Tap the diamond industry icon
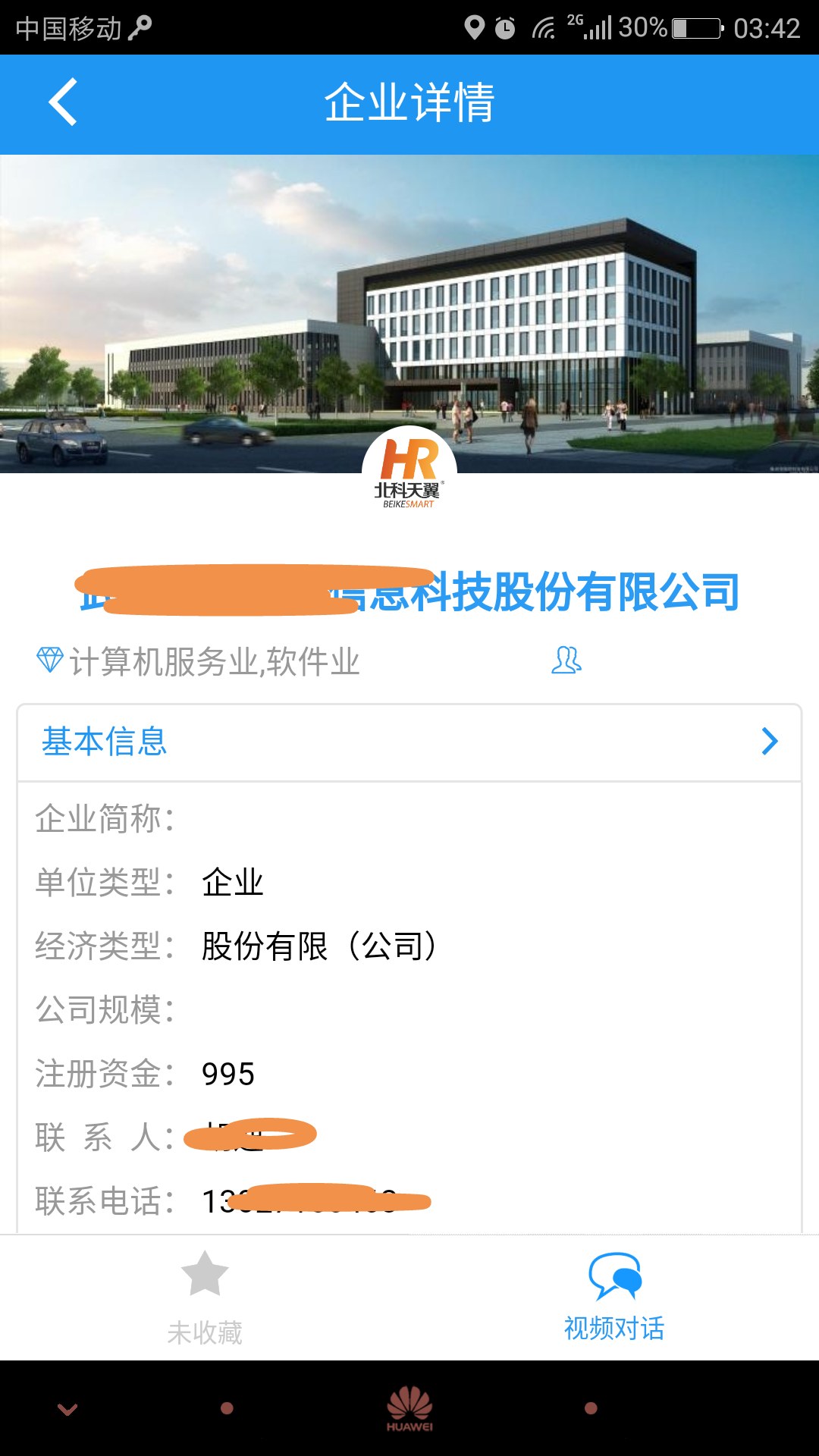This screenshot has height=1456, width=819. tap(50, 660)
